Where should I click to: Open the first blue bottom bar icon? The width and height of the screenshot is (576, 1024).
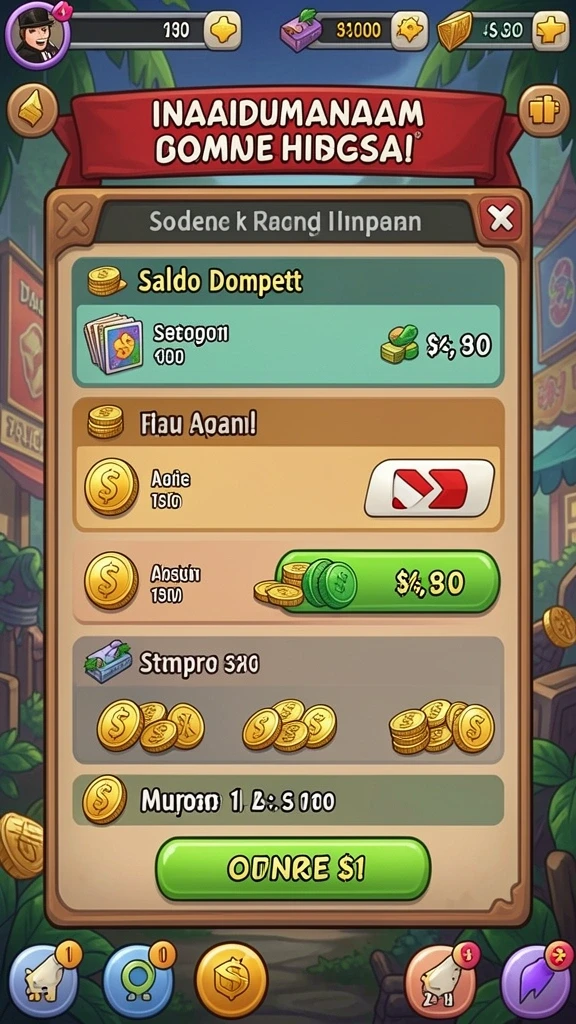(x=43, y=982)
